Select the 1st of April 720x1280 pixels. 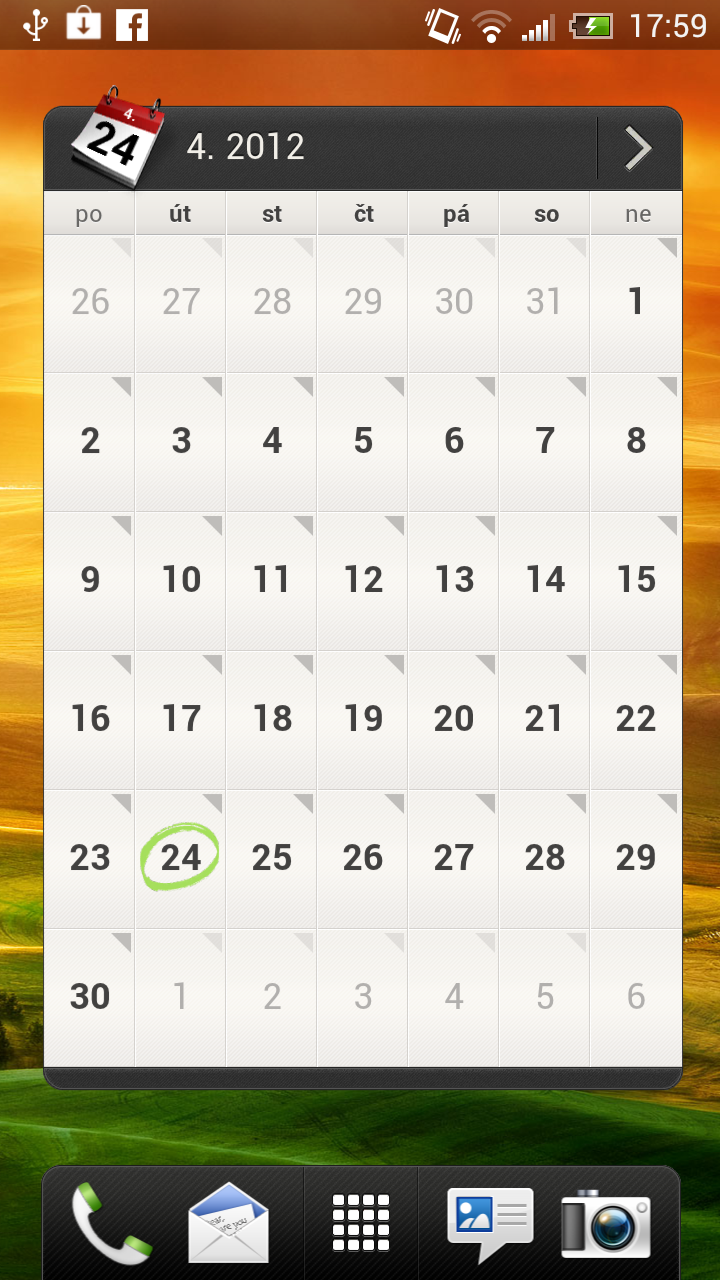click(x=635, y=302)
